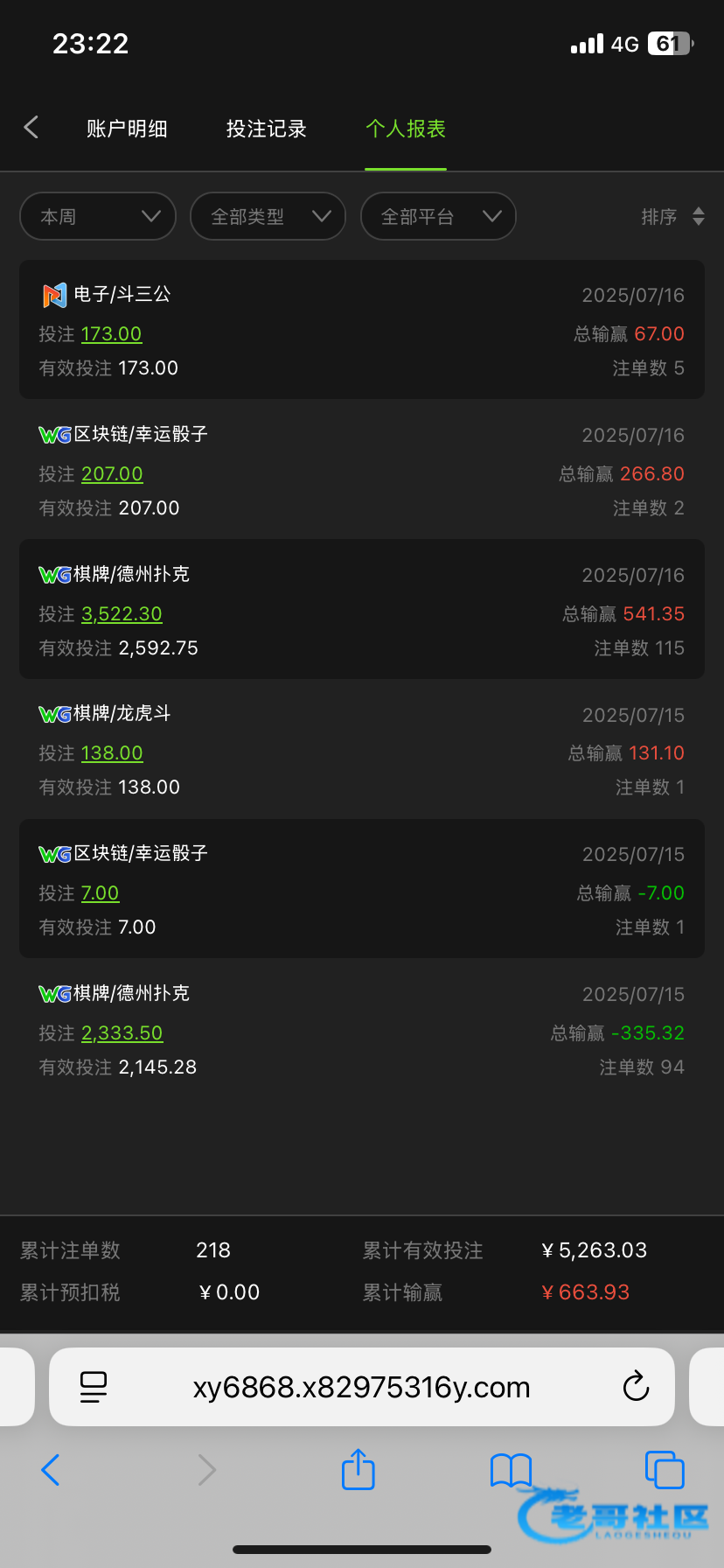This screenshot has width=724, height=1568.
Task: Share this page from the browser toolbar
Action: tap(358, 1470)
